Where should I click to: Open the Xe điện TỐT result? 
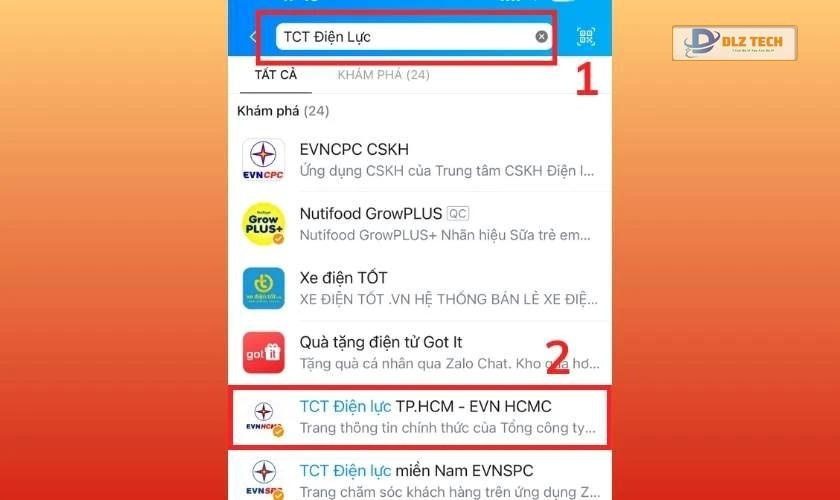420,288
